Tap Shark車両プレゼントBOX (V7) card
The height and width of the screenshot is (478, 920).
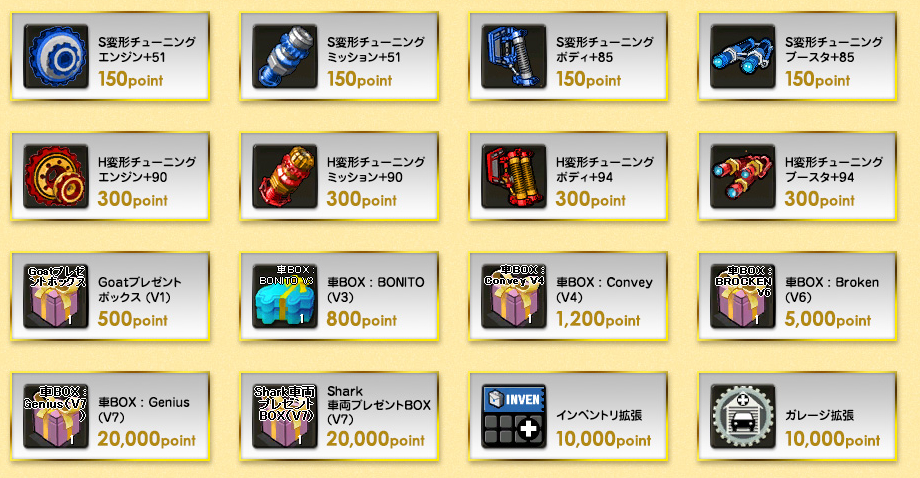(340, 417)
